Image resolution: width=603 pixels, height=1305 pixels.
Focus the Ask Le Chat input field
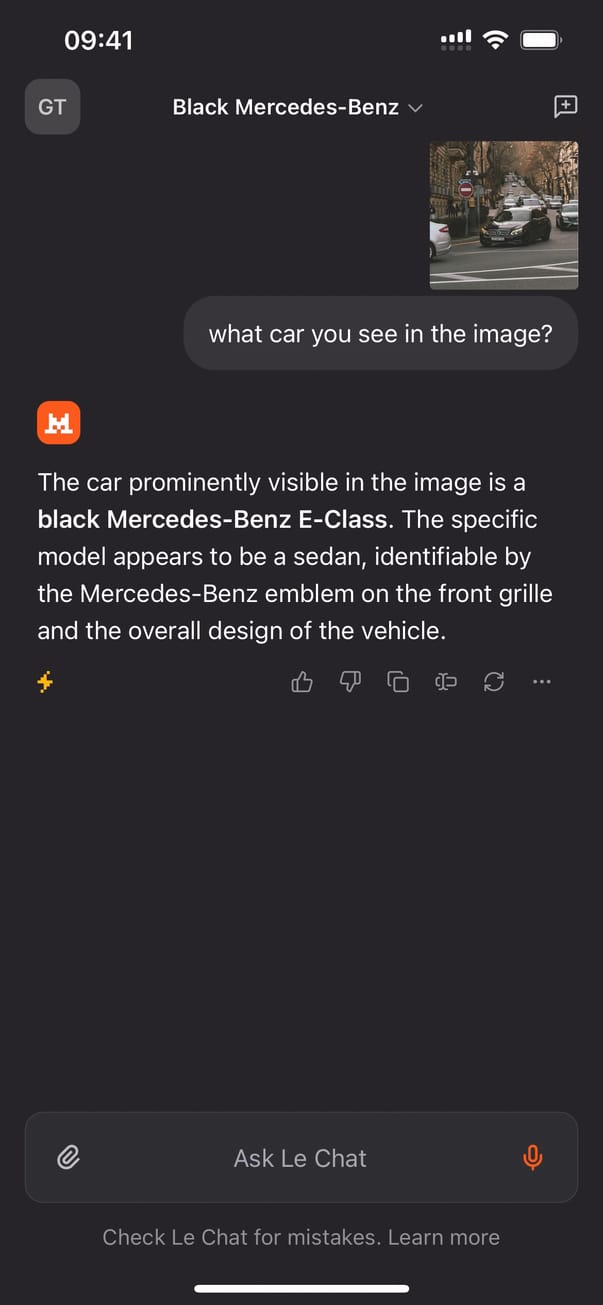click(300, 1158)
